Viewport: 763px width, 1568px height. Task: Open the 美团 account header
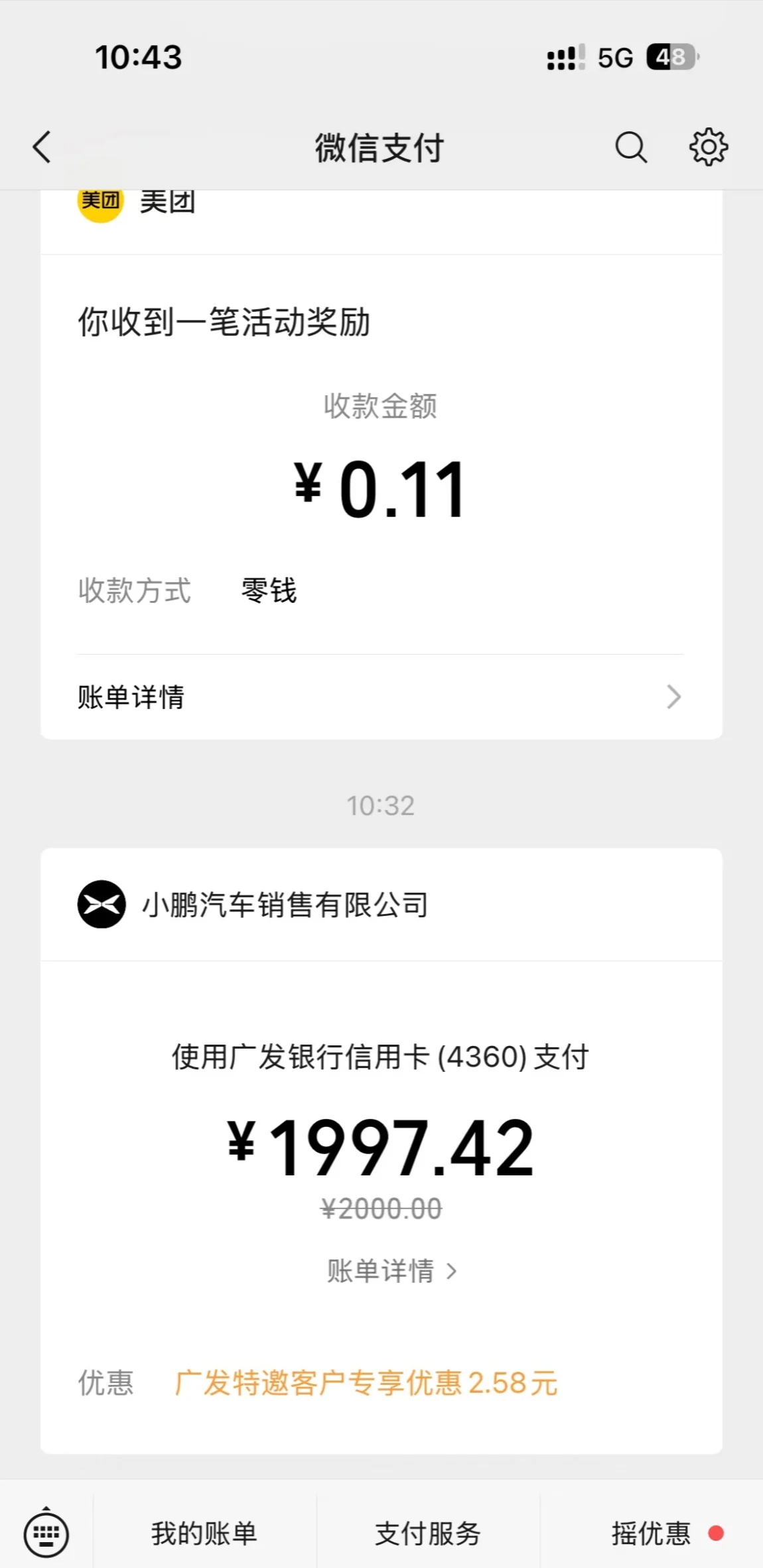coord(167,202)
